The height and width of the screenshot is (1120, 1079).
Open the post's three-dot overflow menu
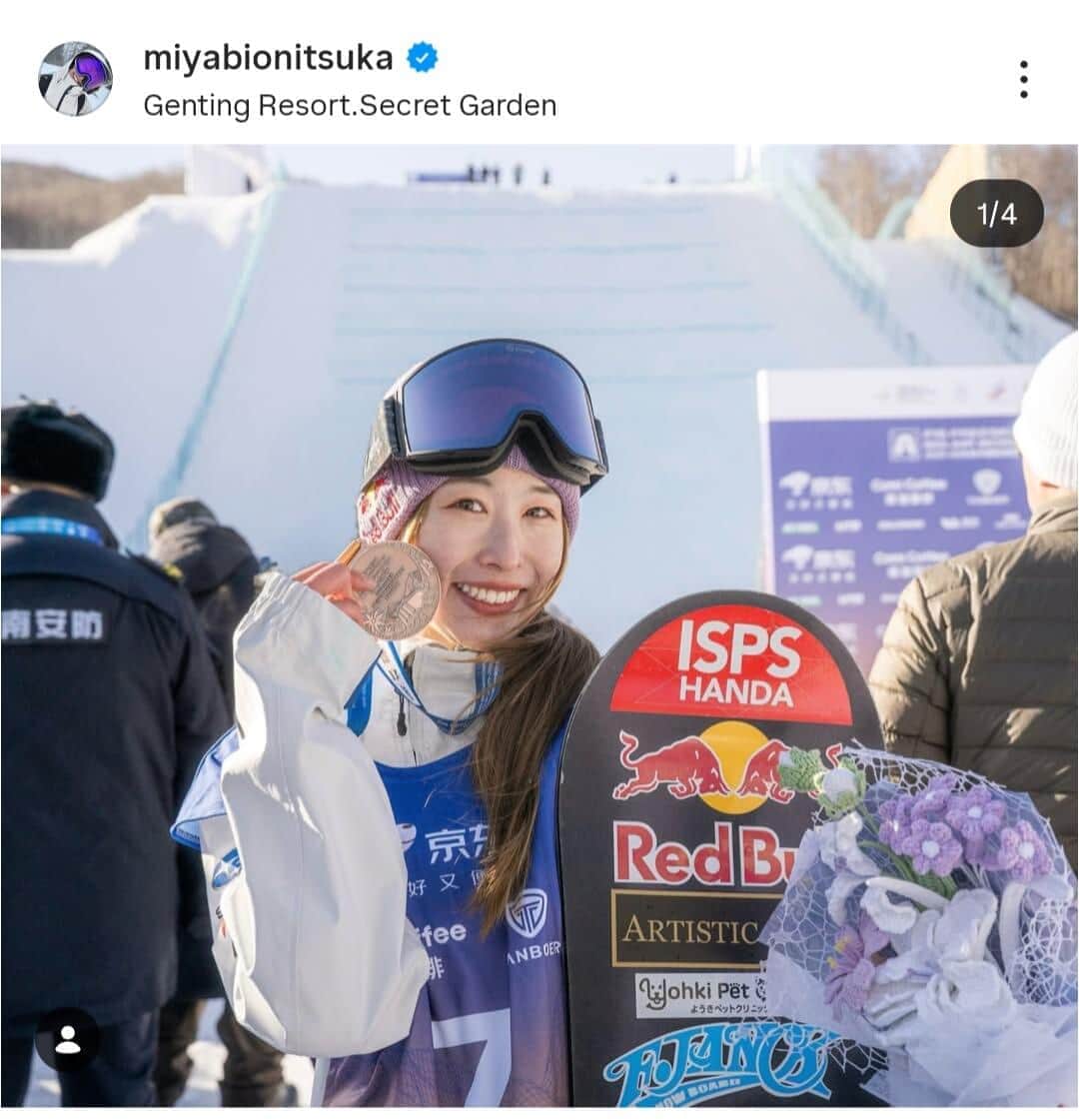(x=1023, y=79)
